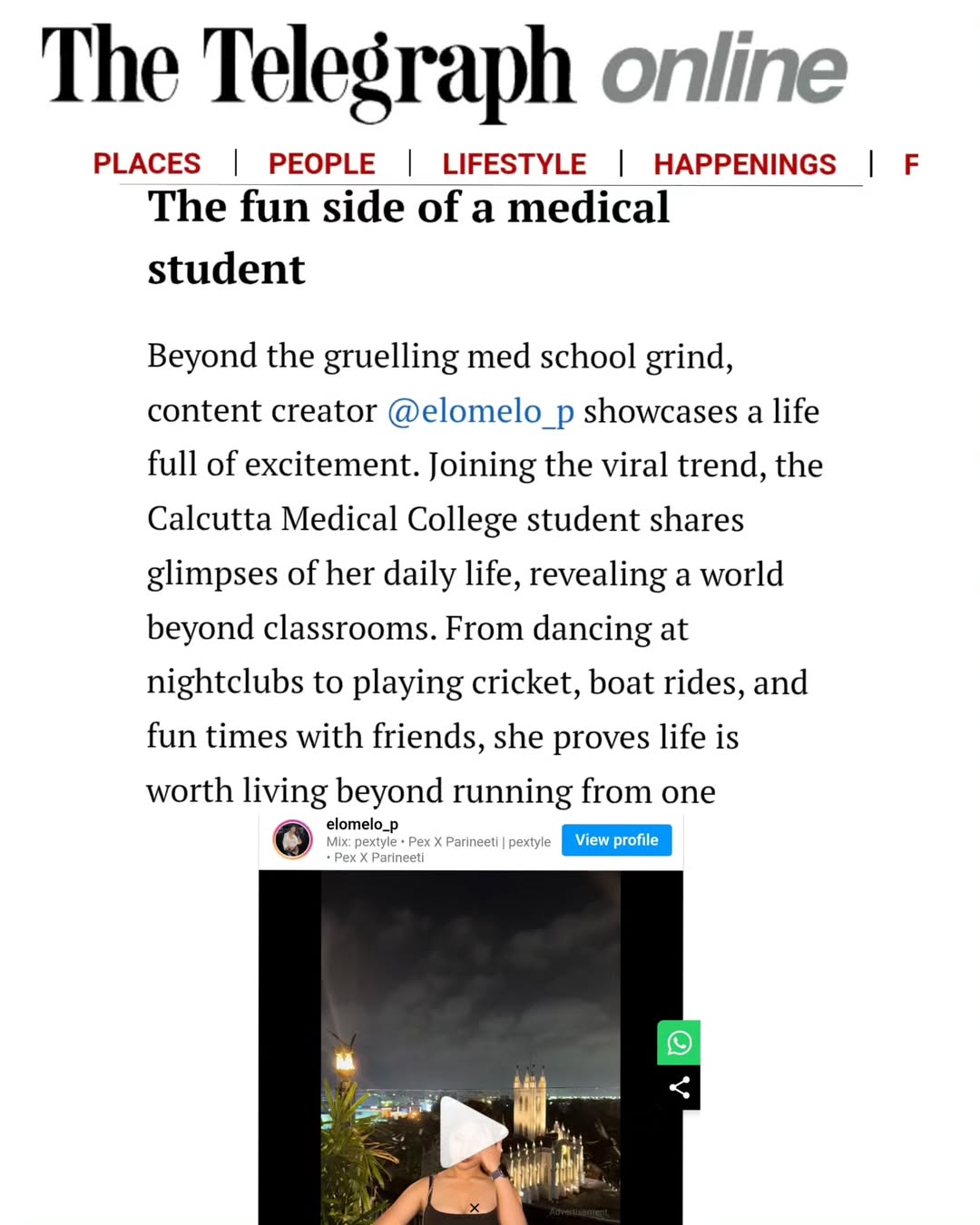Open elomelo_p's avatar in the embedded post
Image resolution: width=980 pixels, height=1225 pixels.
pyautogui.click(x=293, y=839)
